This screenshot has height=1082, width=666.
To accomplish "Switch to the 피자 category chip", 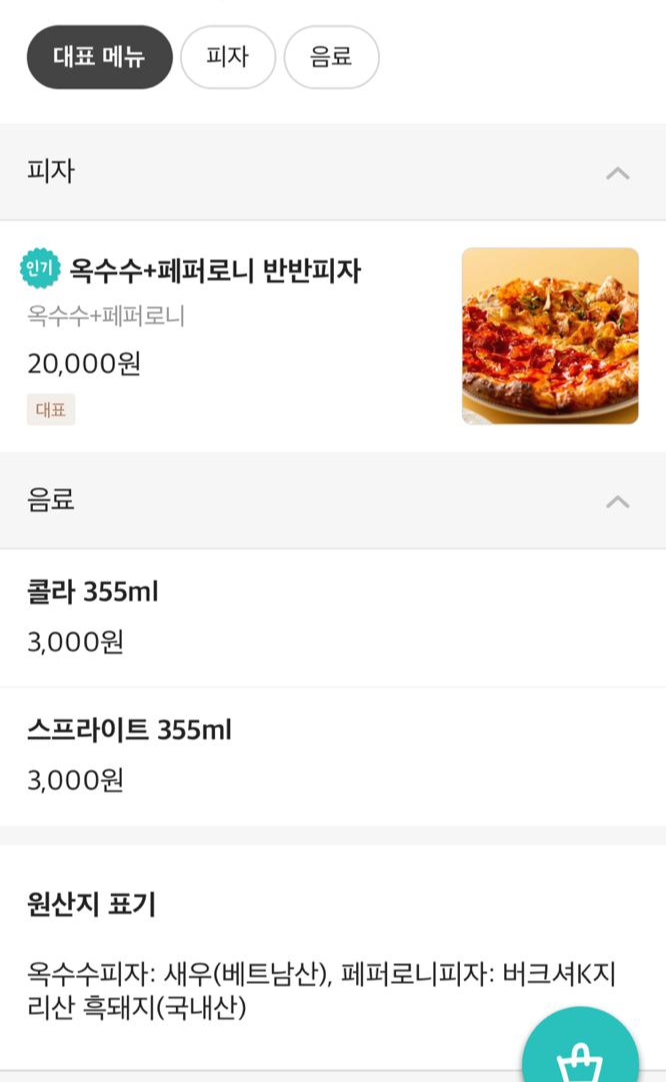I will [x=227, y=57].
